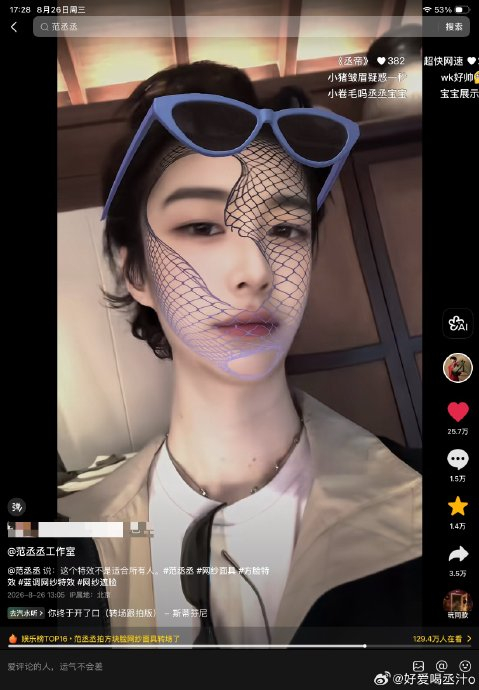Open the spinning music disc
This screenshot has width=479, height=690.
(457, 604)
